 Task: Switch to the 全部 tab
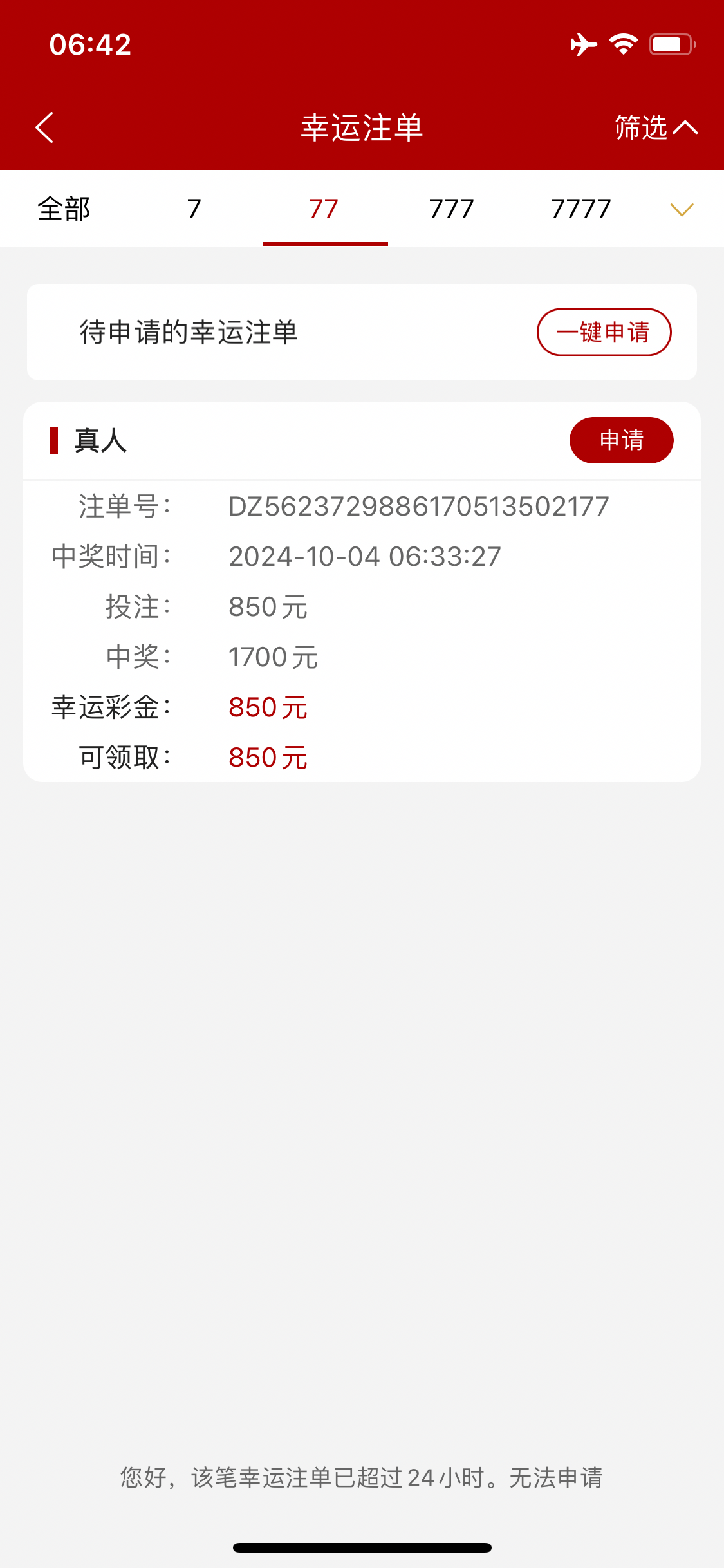click(64, 209)
